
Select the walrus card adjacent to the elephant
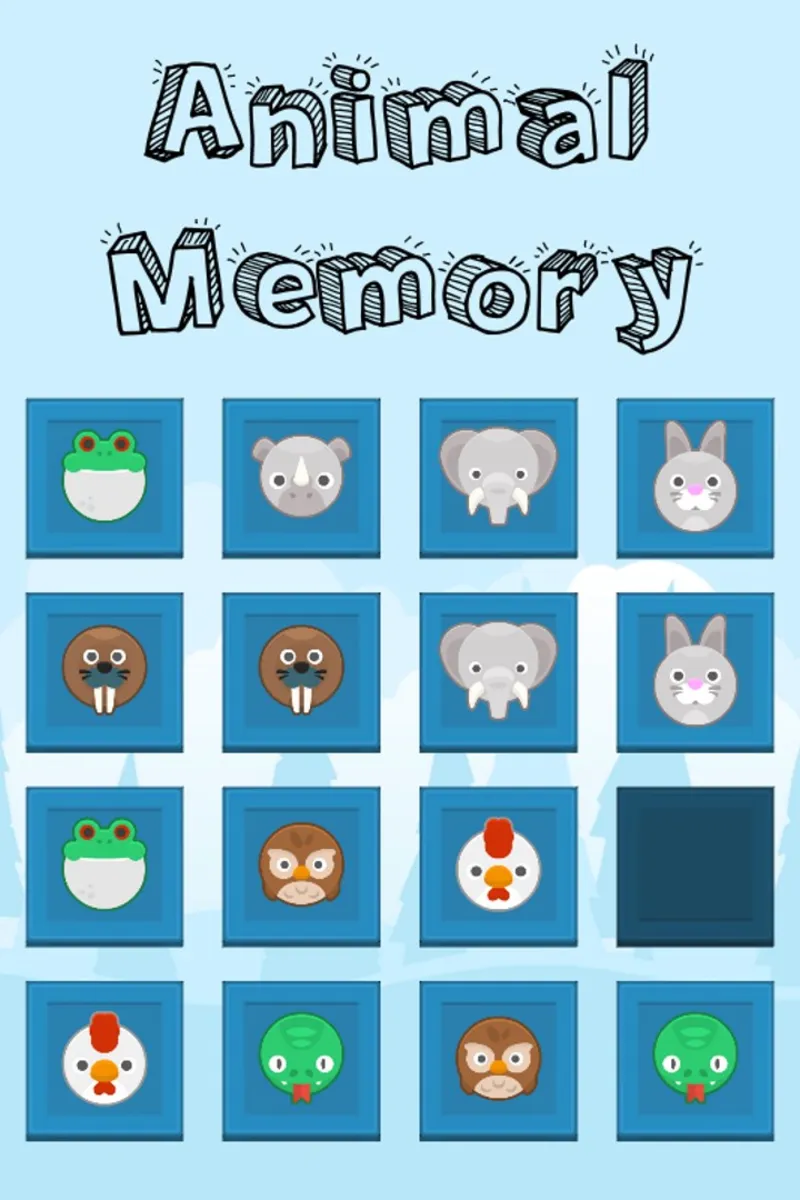coord(301,671)
